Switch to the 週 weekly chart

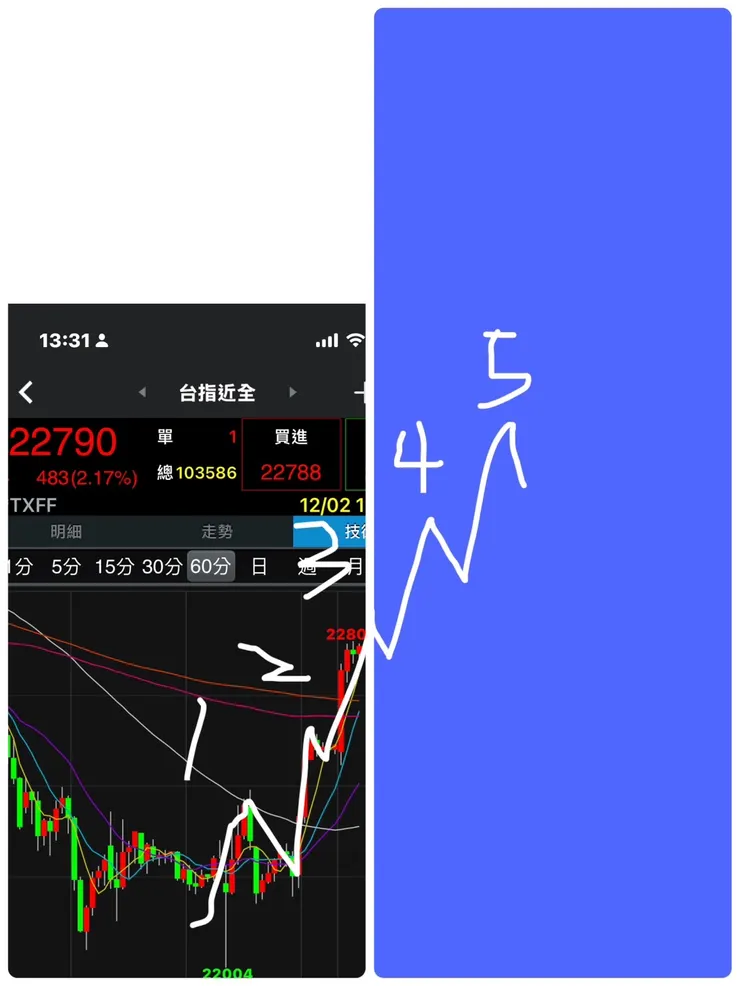point(307,566)
